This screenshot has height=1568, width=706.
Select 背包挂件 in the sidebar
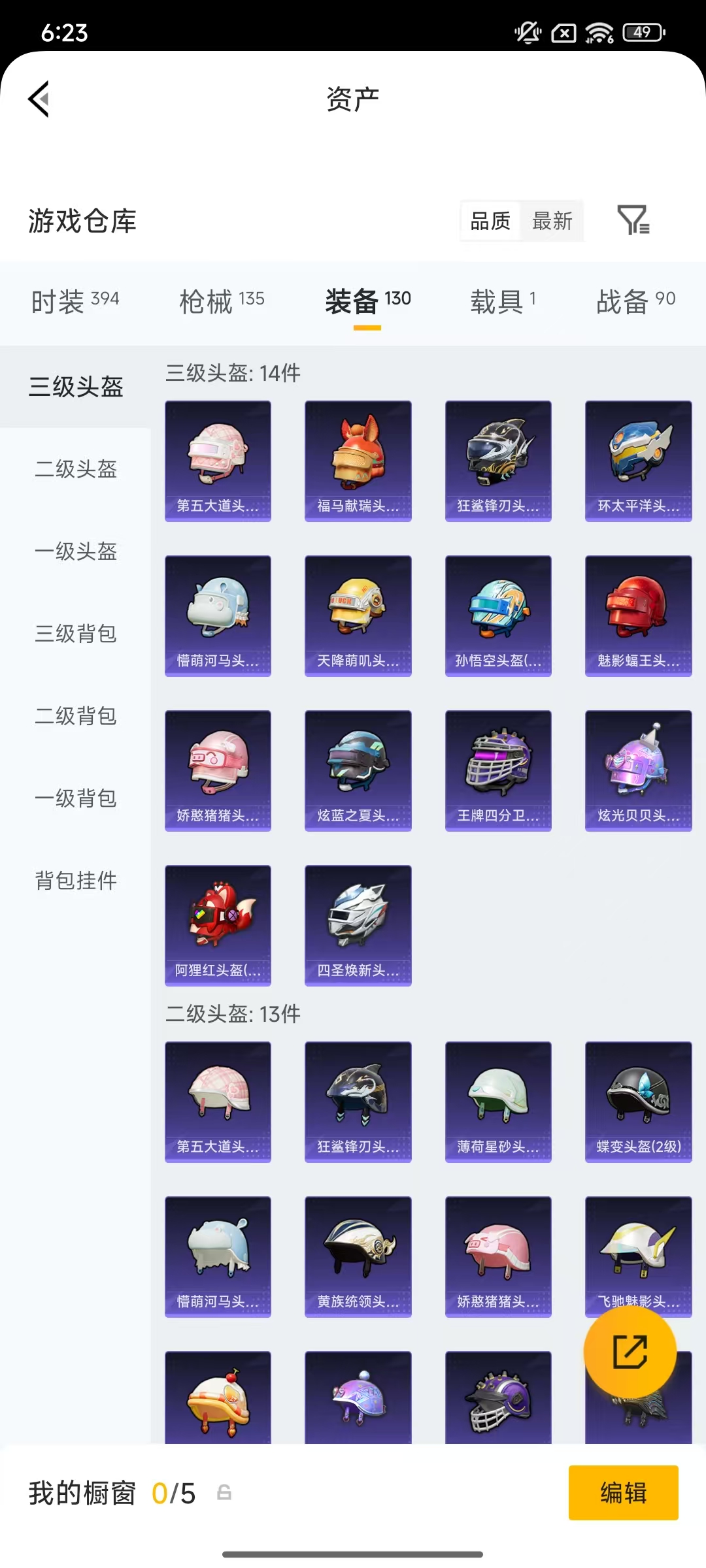pos(76,880)
